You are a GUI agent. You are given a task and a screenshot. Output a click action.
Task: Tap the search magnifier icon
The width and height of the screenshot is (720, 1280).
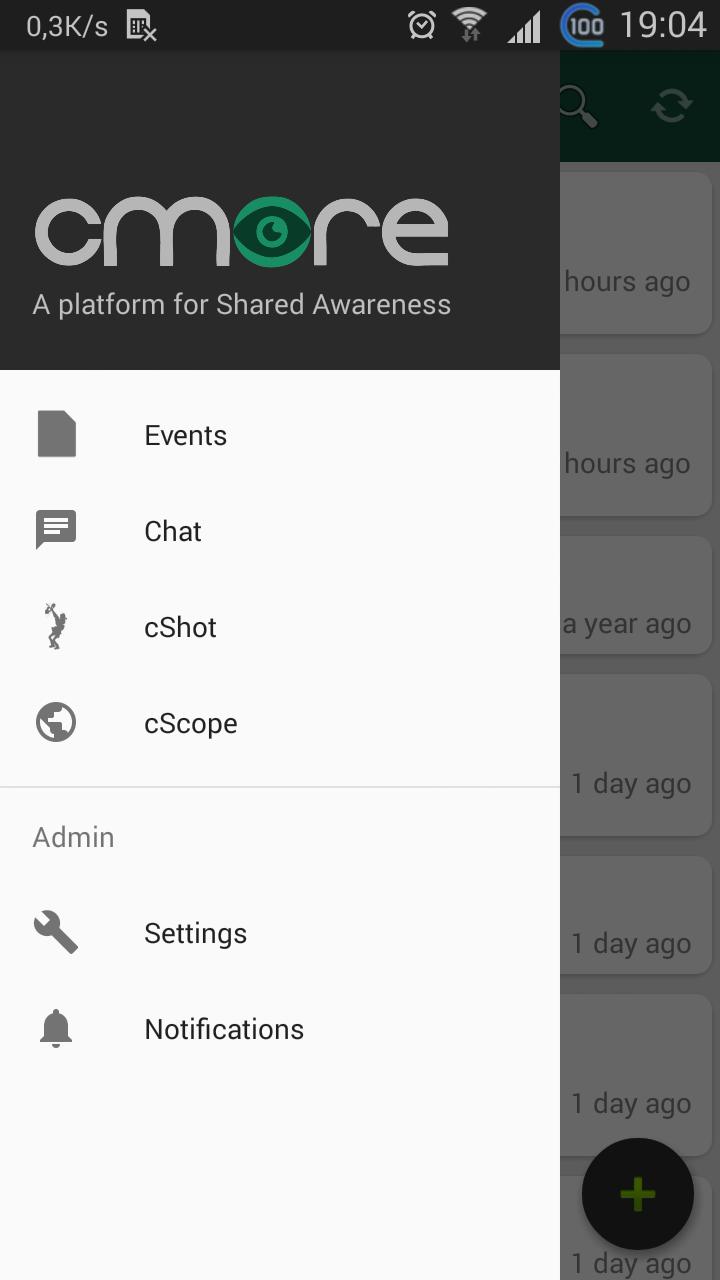(578, 105)
